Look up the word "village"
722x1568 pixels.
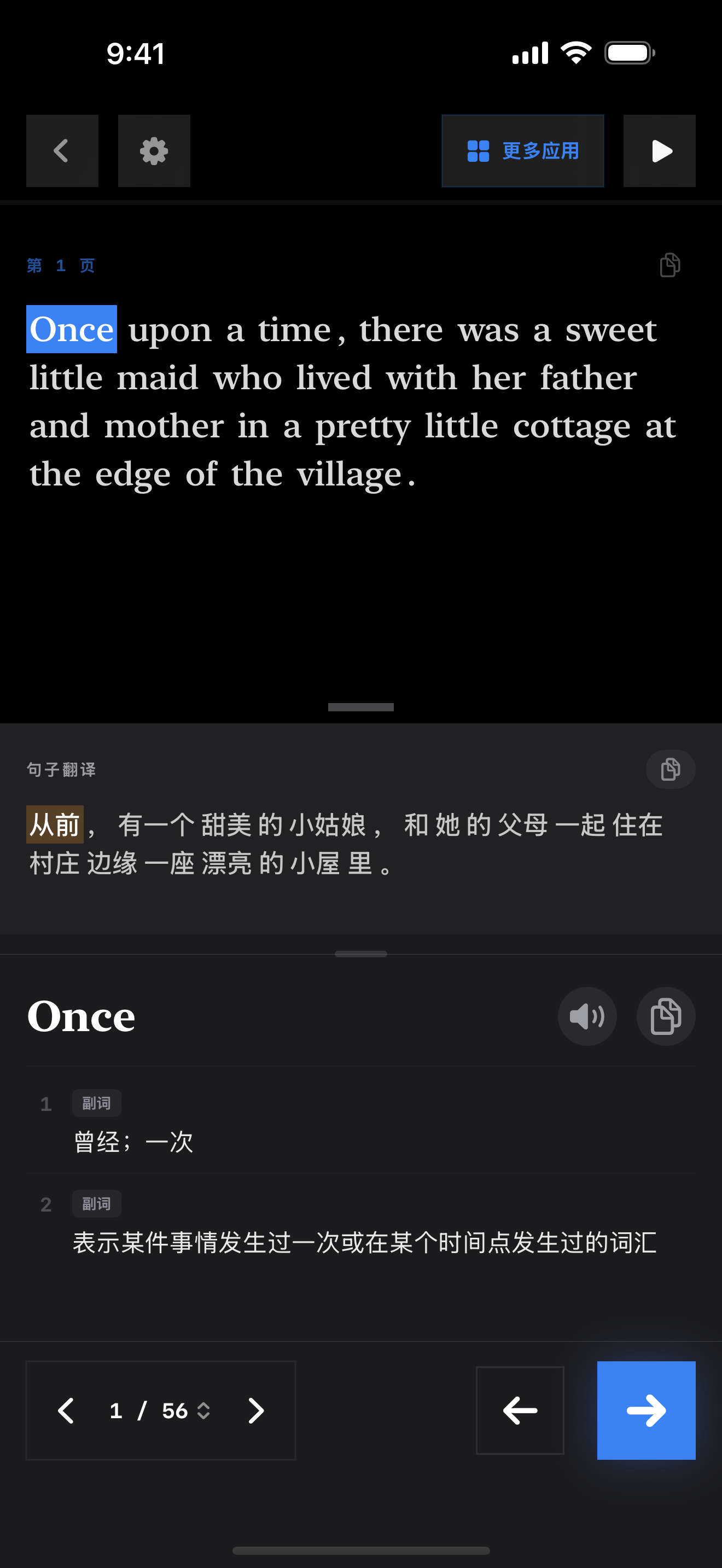click(x=349, y=474)
